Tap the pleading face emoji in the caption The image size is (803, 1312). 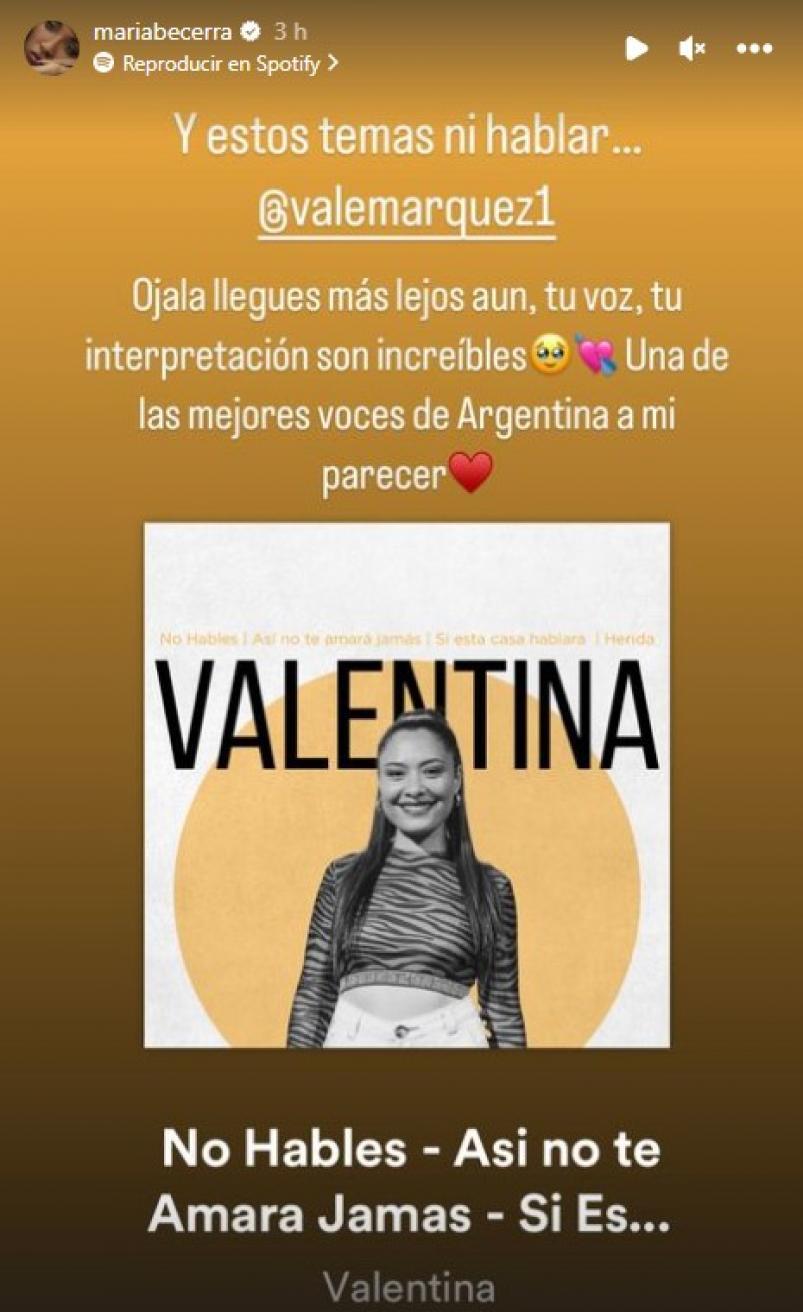[551, 353]
